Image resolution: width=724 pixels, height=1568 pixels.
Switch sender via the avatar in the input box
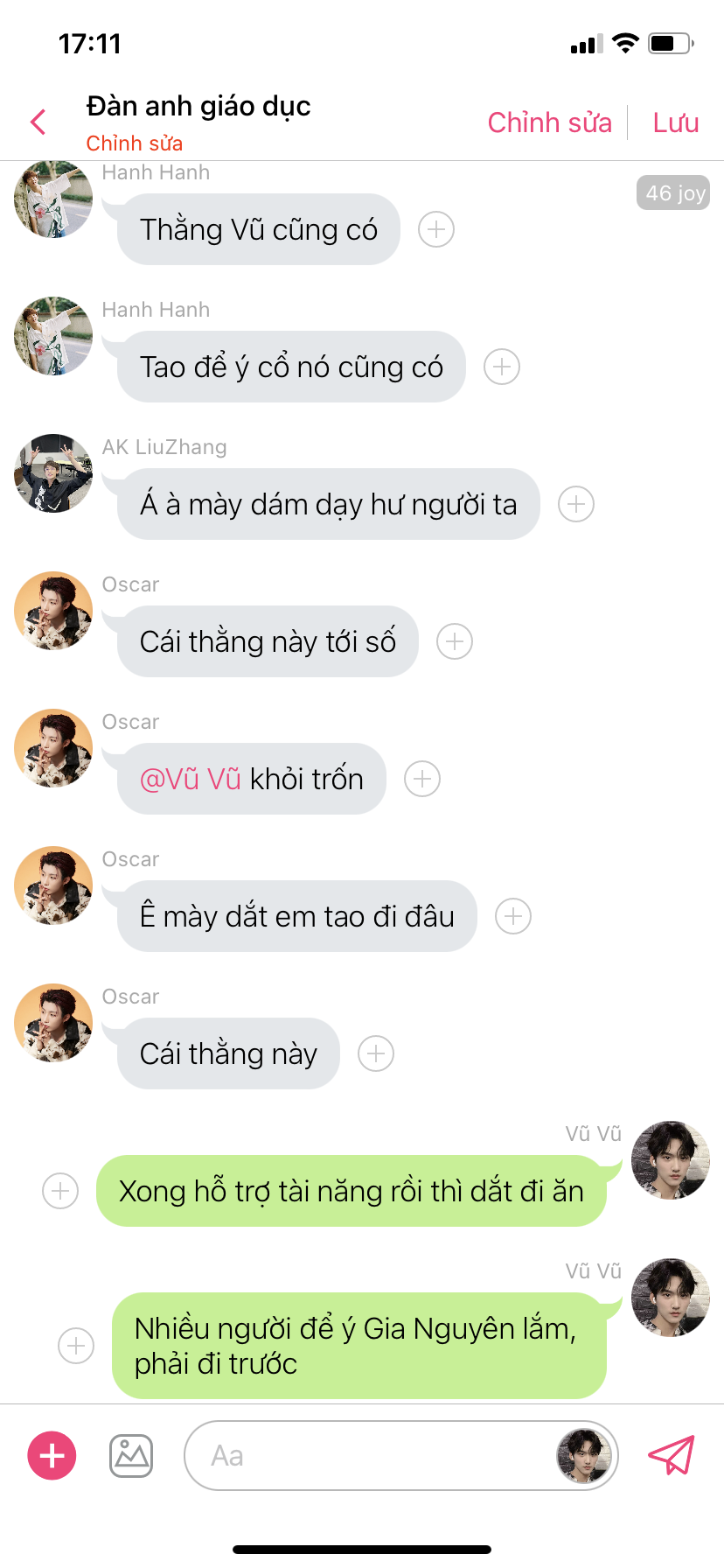583,1456
